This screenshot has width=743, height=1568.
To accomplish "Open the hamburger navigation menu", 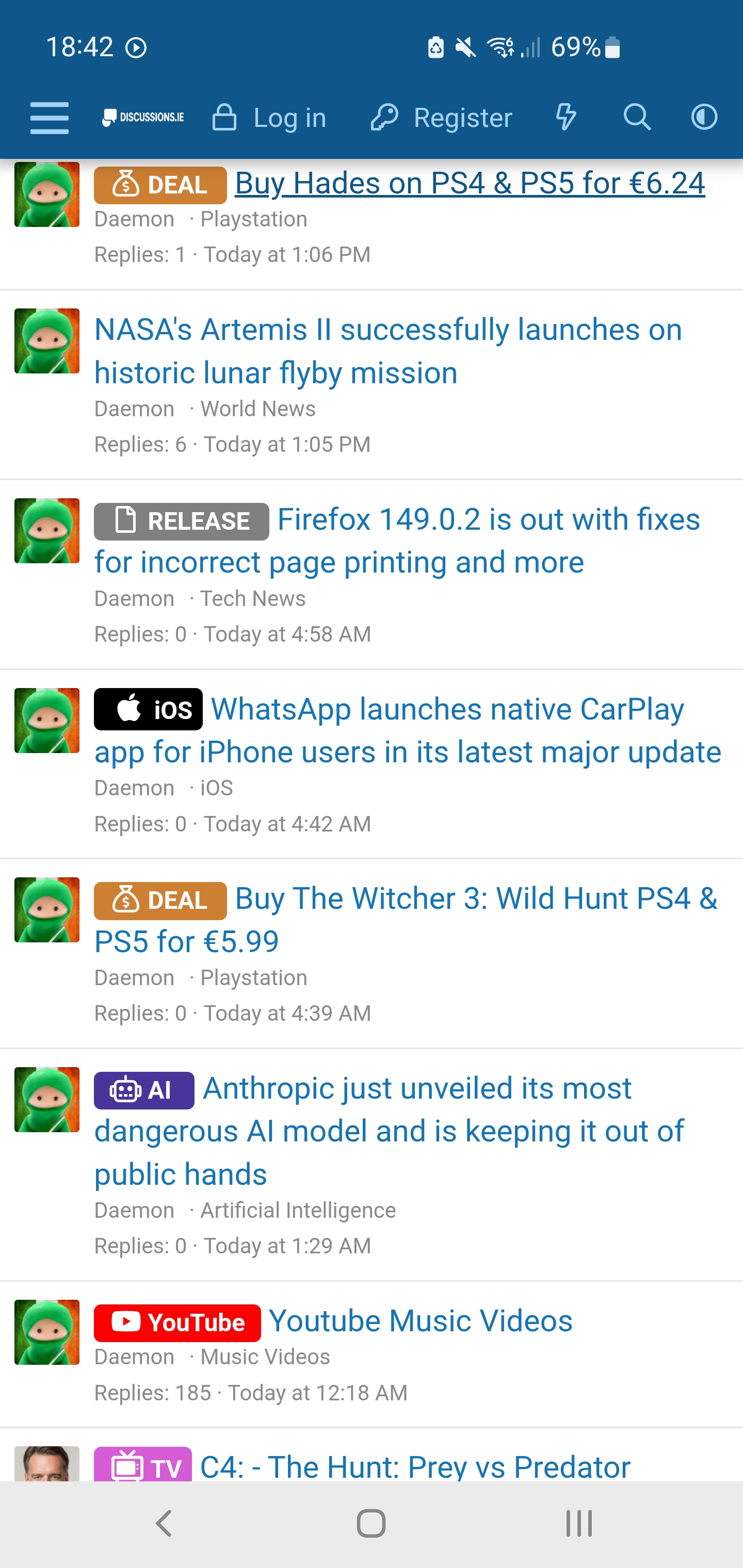I will tap(50, 118).
